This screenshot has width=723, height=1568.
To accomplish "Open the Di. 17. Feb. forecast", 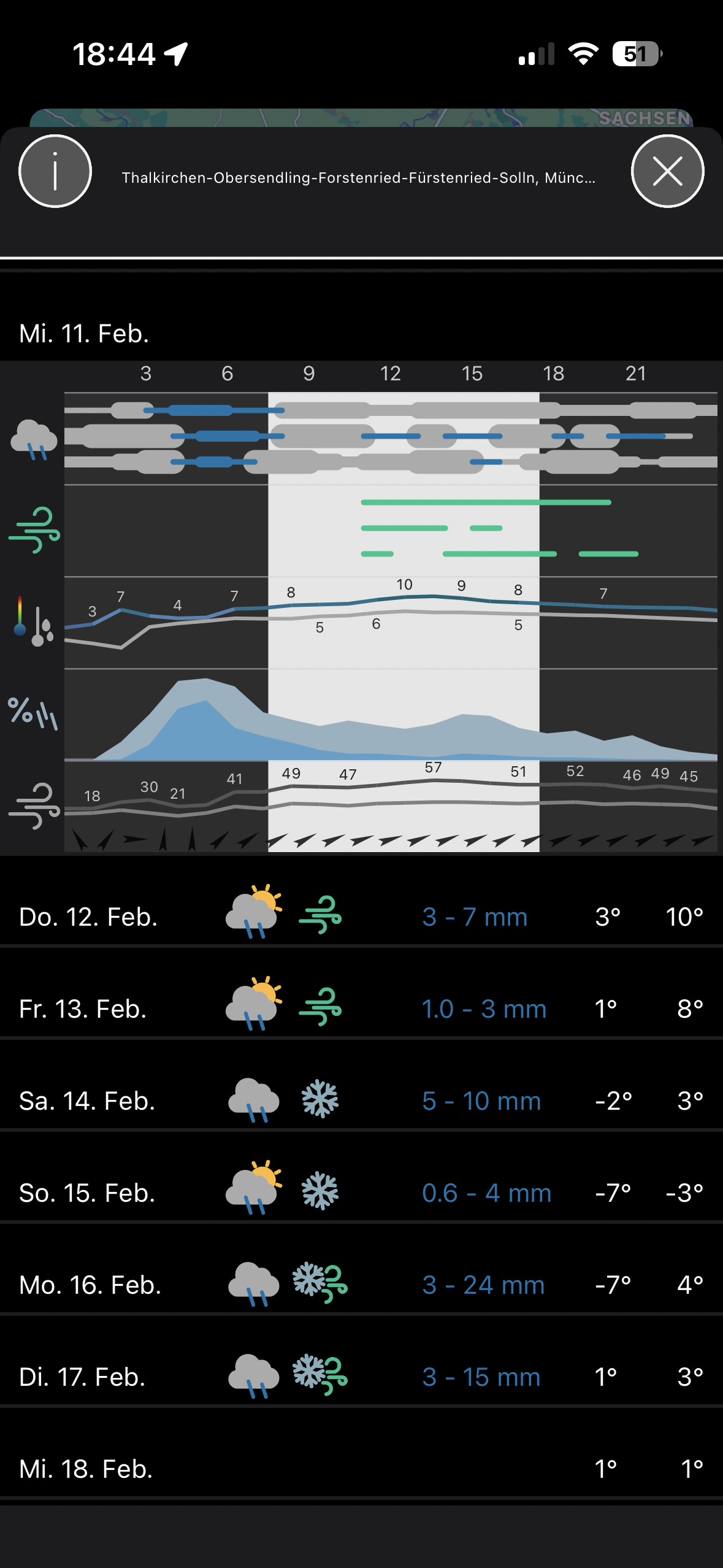I will [x=361, y=1377].
